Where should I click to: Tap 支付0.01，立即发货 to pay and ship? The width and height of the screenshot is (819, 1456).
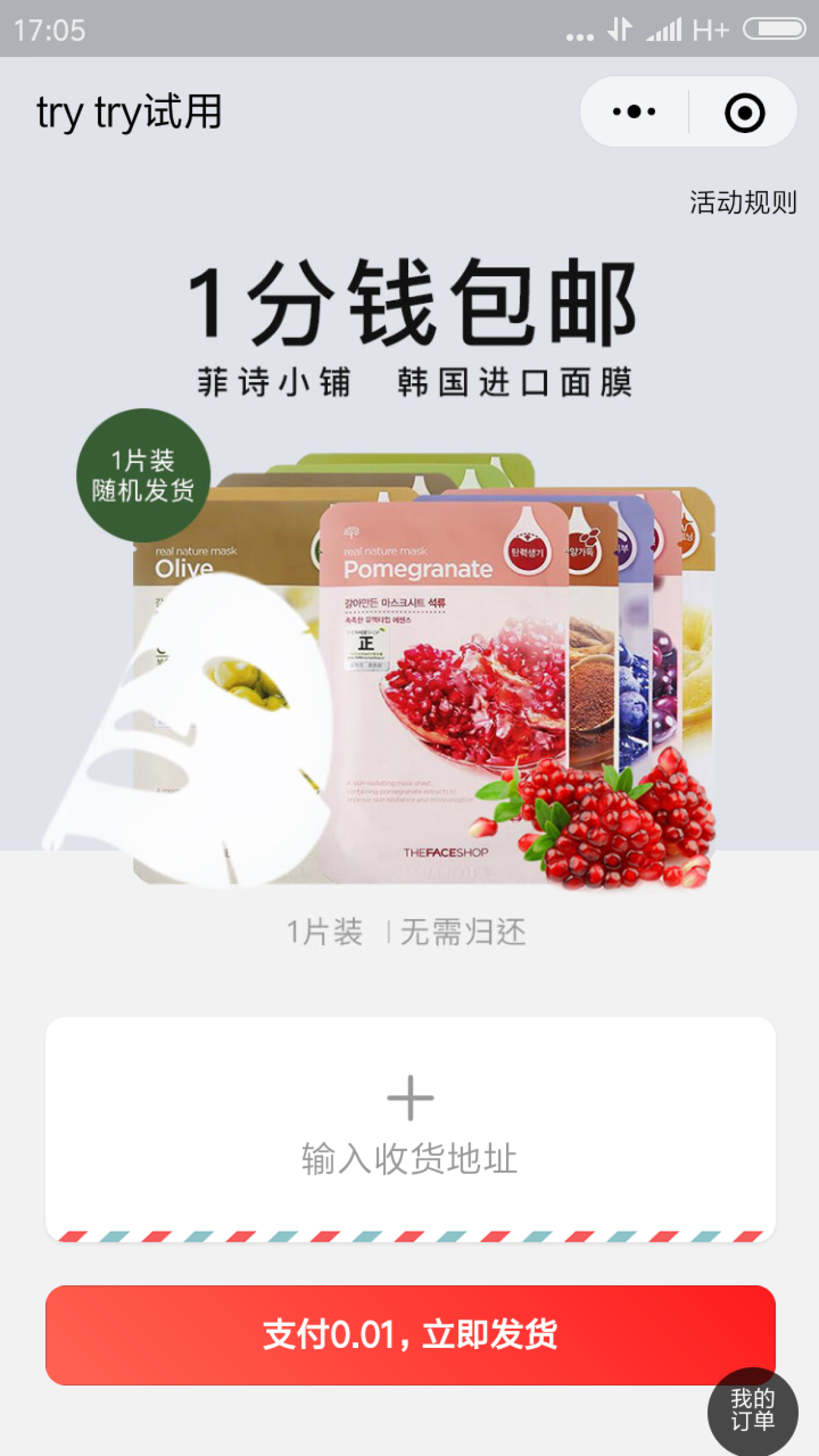coord(410,1334)
